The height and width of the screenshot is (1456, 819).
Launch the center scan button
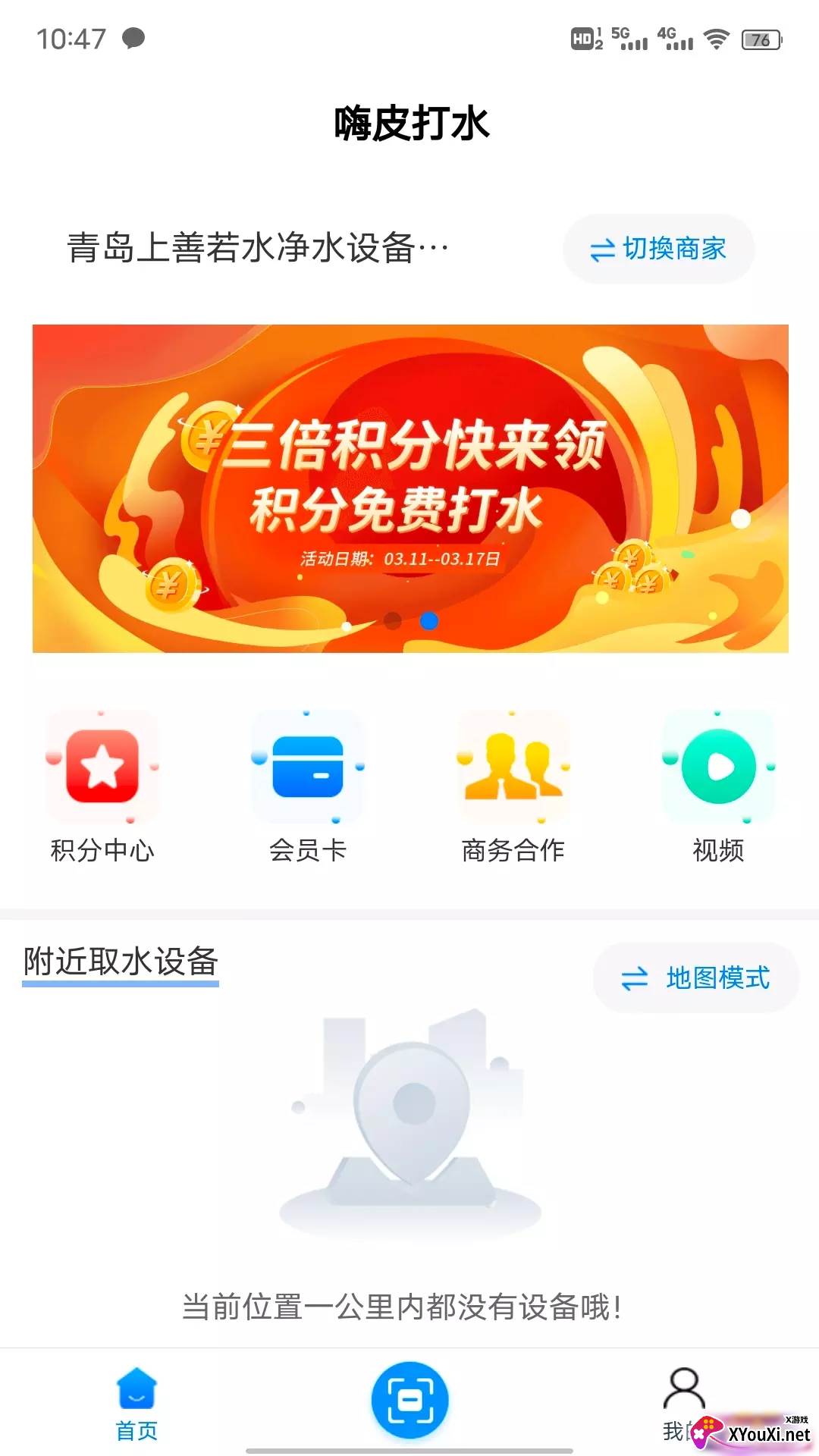click(x=409, y=1400)
